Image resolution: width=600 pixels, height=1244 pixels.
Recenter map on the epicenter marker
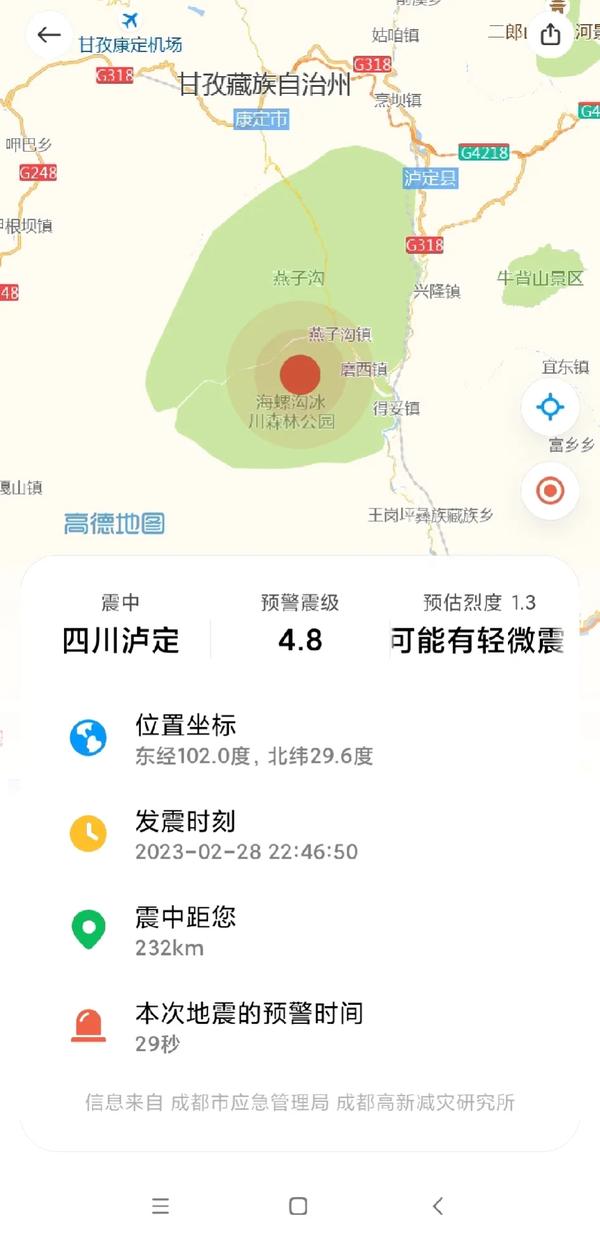[x=550, y=491]
